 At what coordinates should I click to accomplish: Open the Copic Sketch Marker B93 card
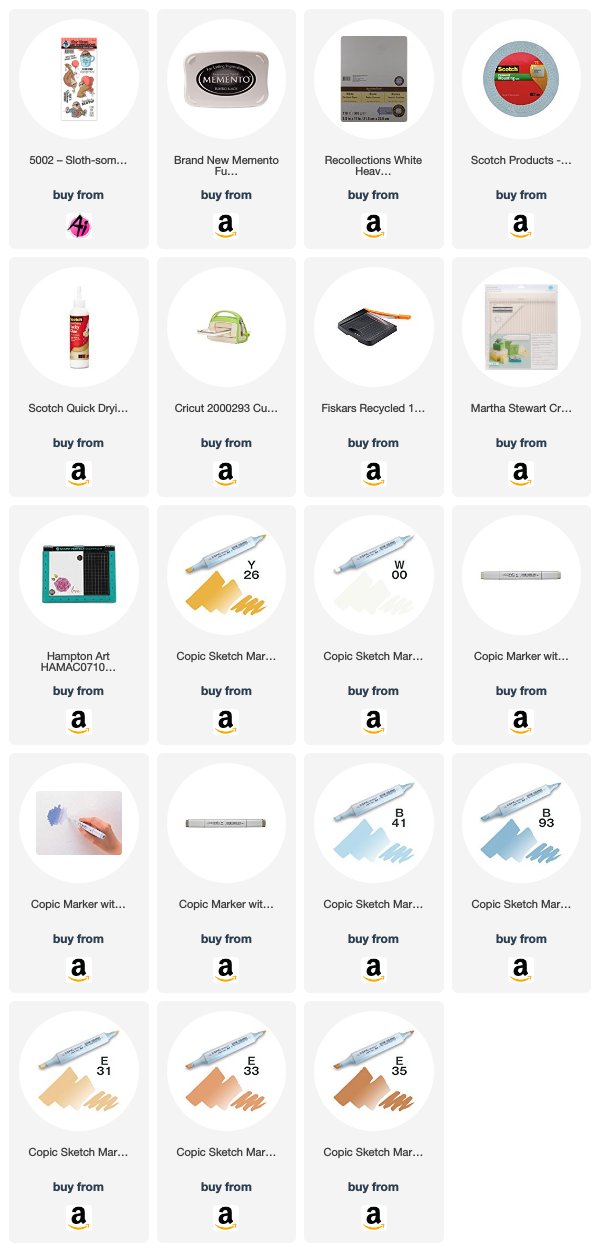(521, 873)
